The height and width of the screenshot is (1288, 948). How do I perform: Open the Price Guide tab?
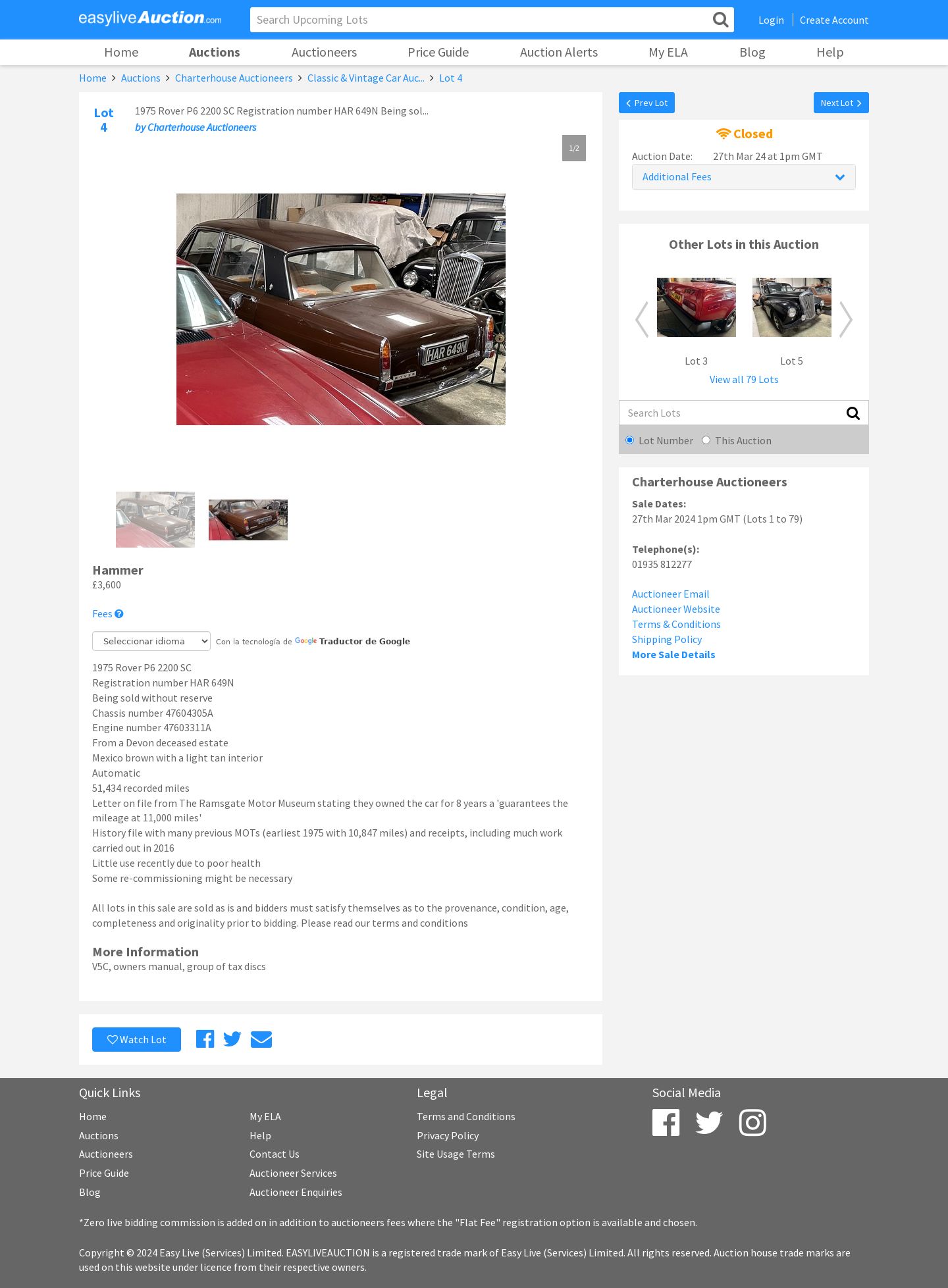click(x=438, y=52)
